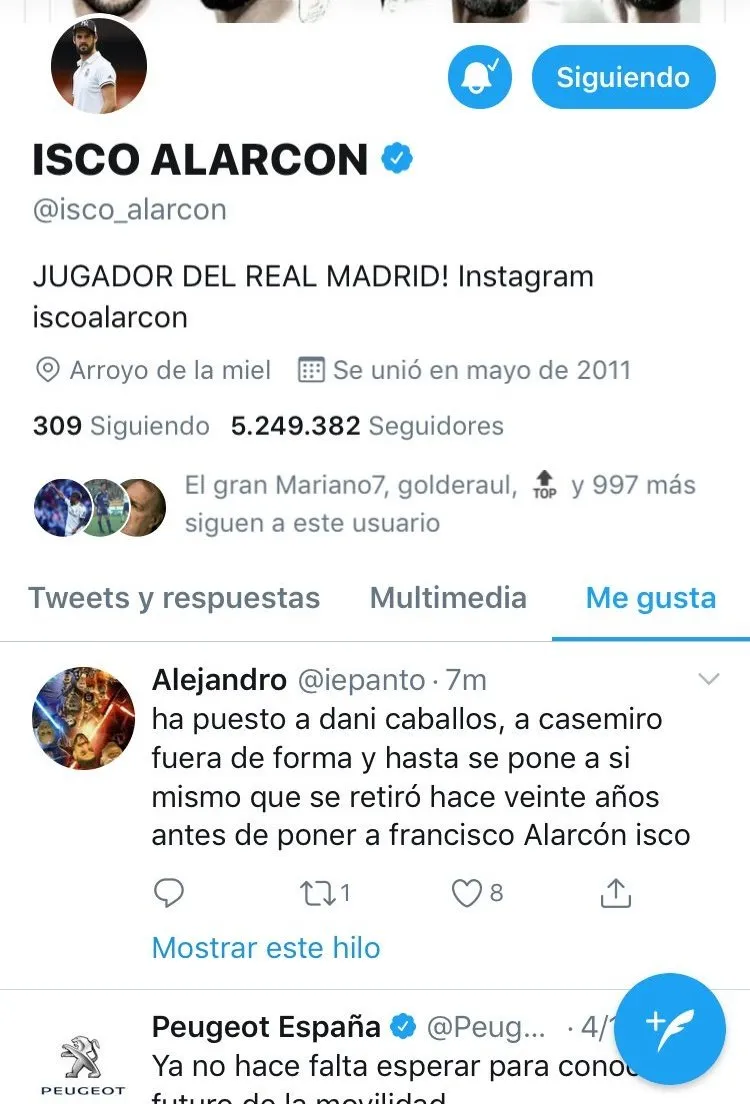Like Alejandro's tweet
This screenshot has height=1104, width=750.
tap(468, 892)
